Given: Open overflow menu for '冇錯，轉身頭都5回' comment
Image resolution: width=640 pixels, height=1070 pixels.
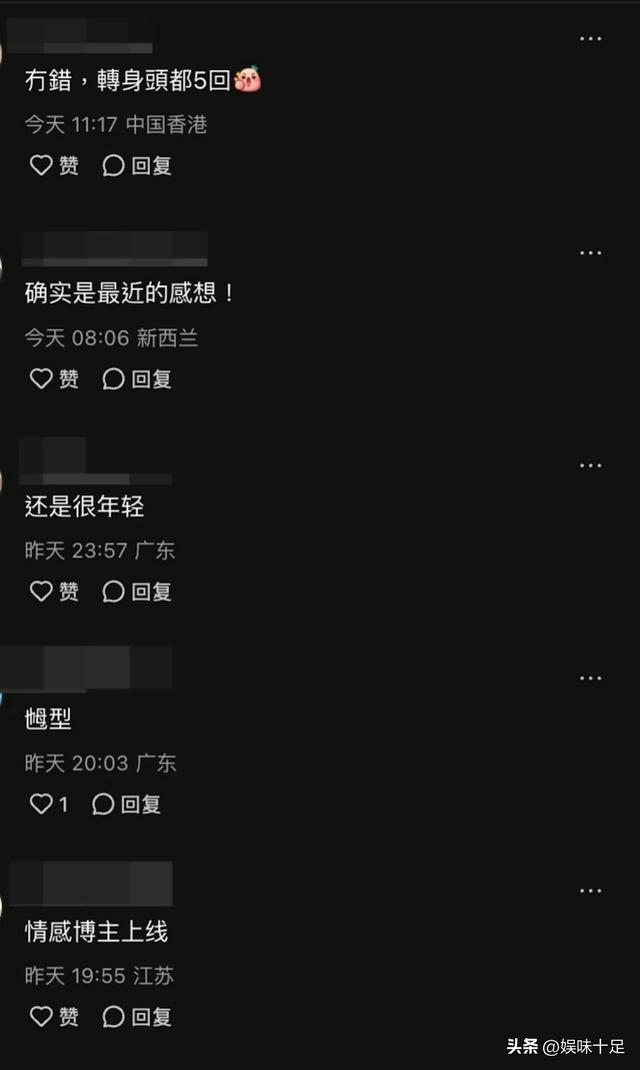Looking at the screenshot, I should [591, 39].
